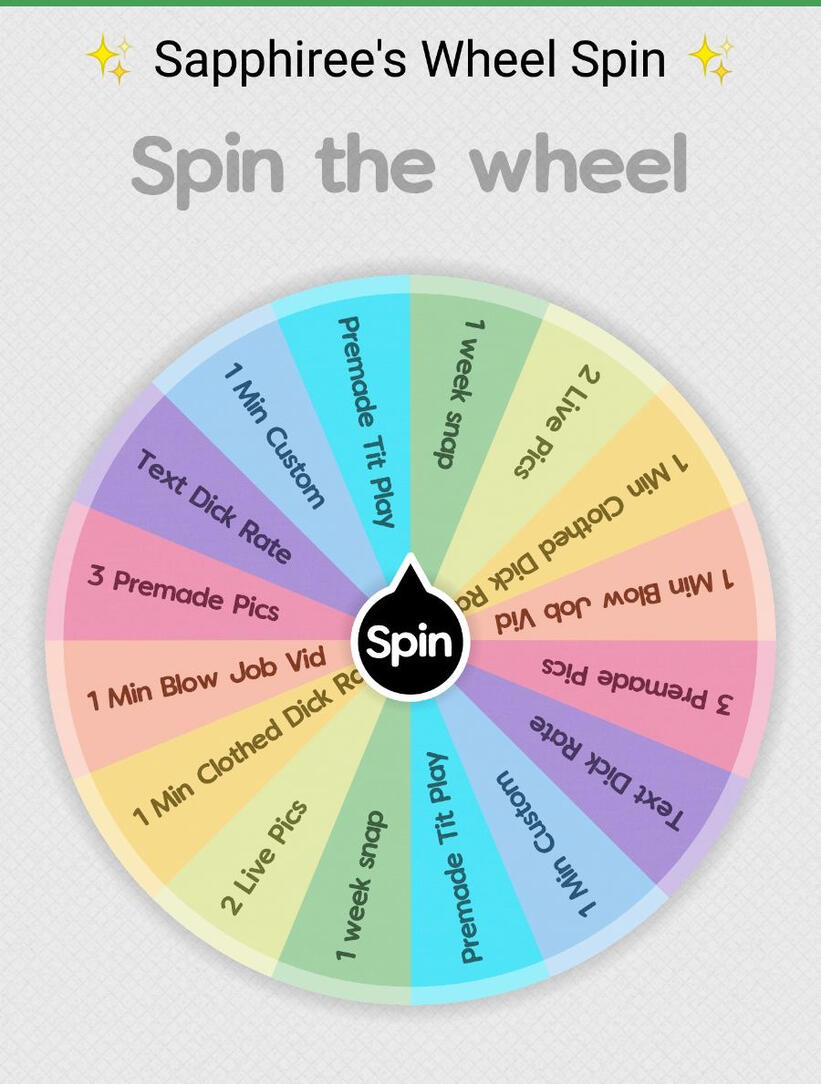This screenshot has width=821, height=1084.
Task: Tap the Spin button on the wheel
Action: click(410, 641)
